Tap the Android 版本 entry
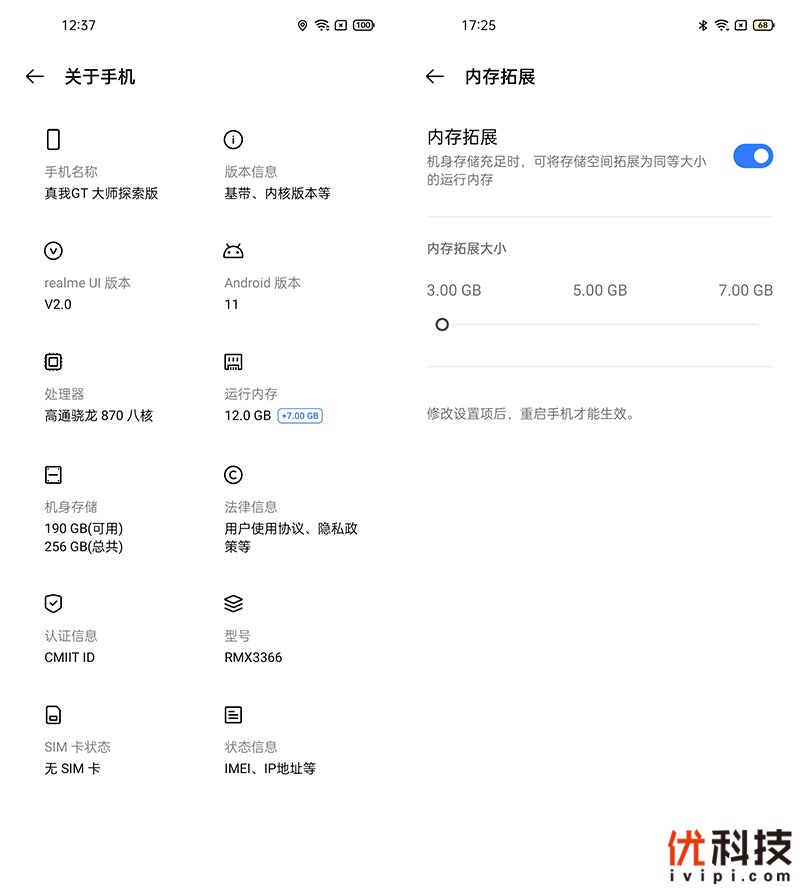Viewport: 800px width, 889px height. pos(262,293)
